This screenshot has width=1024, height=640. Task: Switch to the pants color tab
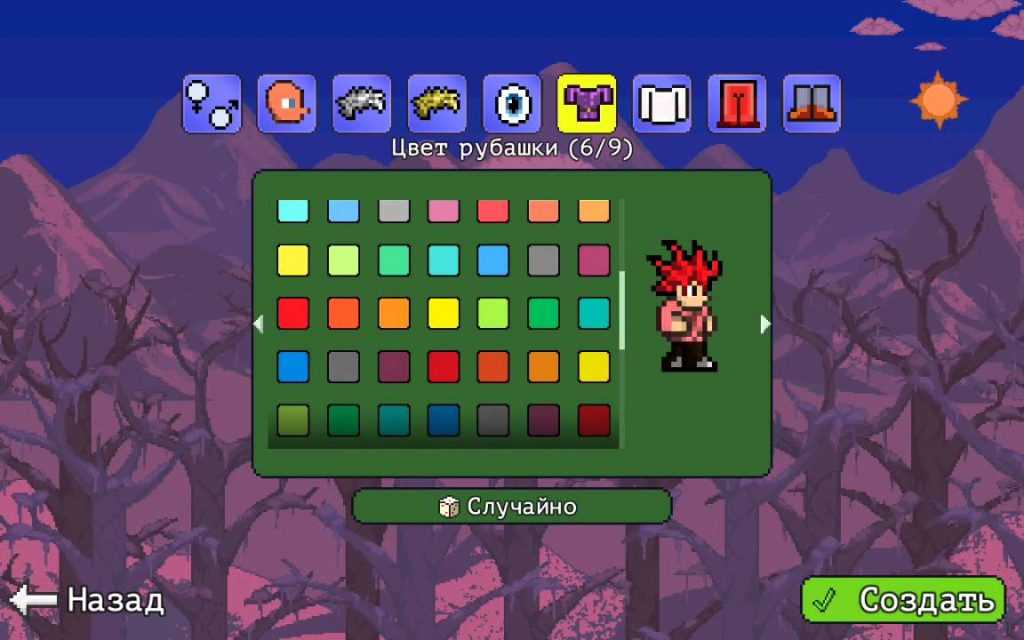(x=736, y=103)
